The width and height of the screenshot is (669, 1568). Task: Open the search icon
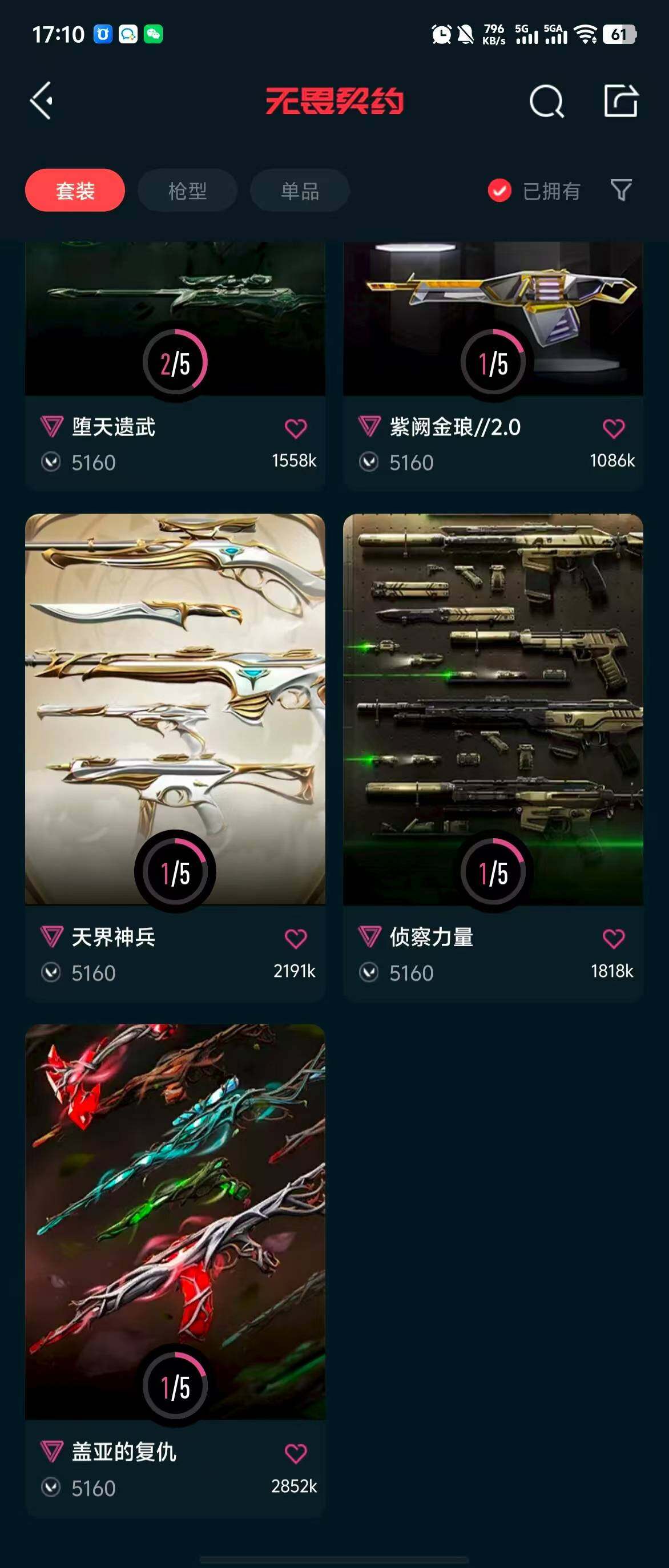pyautogui.click(x=546, y=101)
